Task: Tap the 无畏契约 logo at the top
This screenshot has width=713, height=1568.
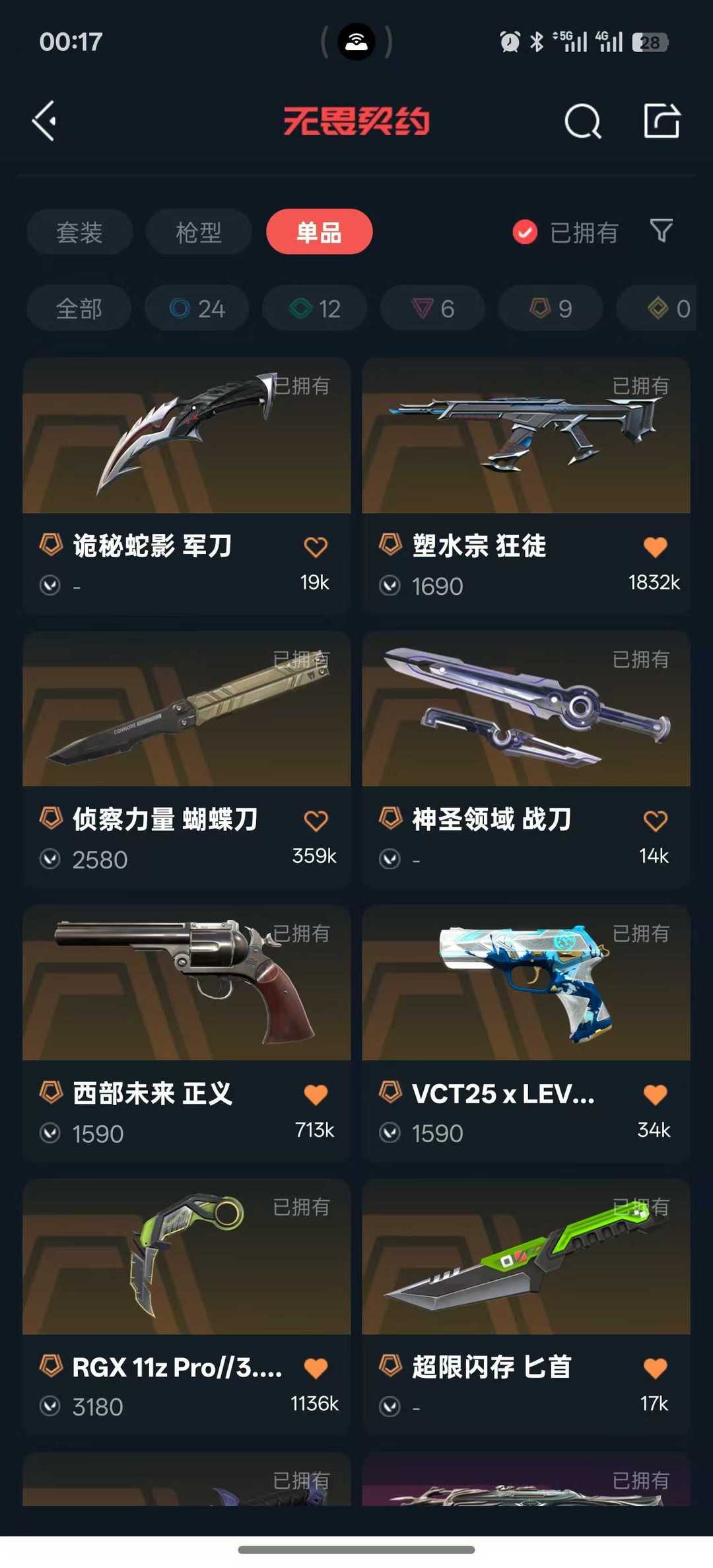Action: [356, 121]
